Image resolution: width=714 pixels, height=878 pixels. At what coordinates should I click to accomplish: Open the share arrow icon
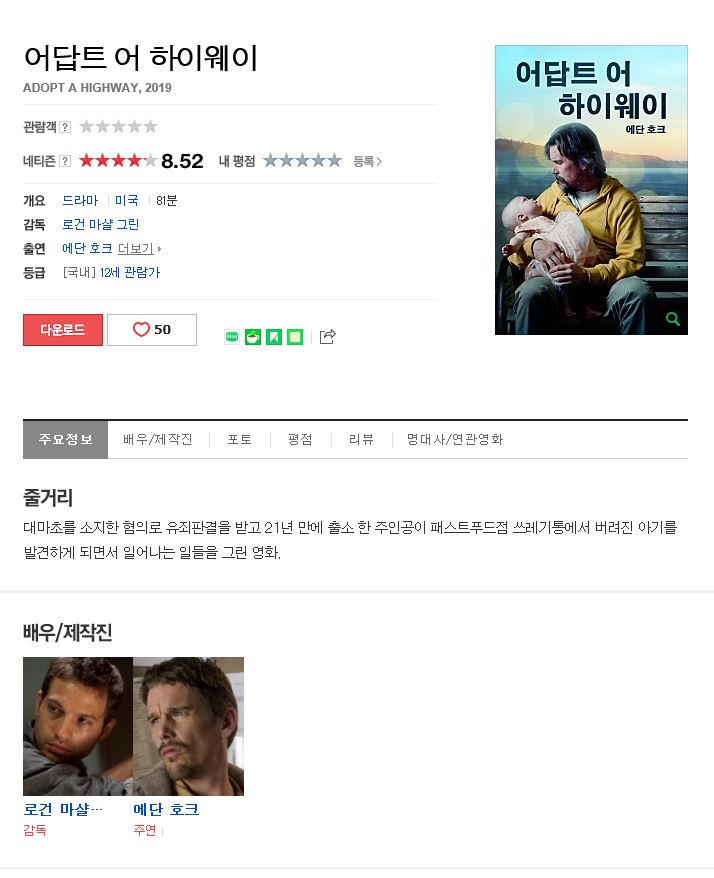[327, 337]
